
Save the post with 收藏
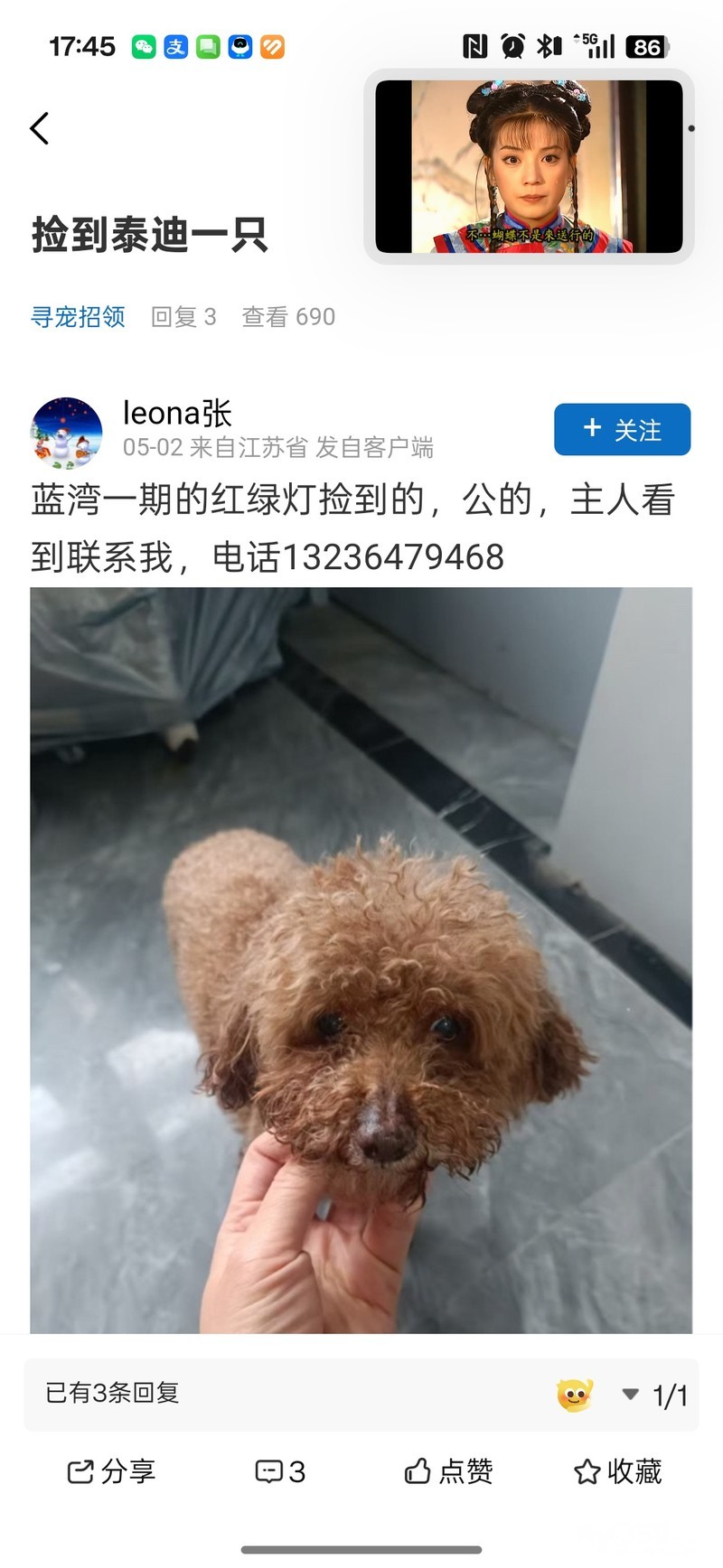[618, 1471]
